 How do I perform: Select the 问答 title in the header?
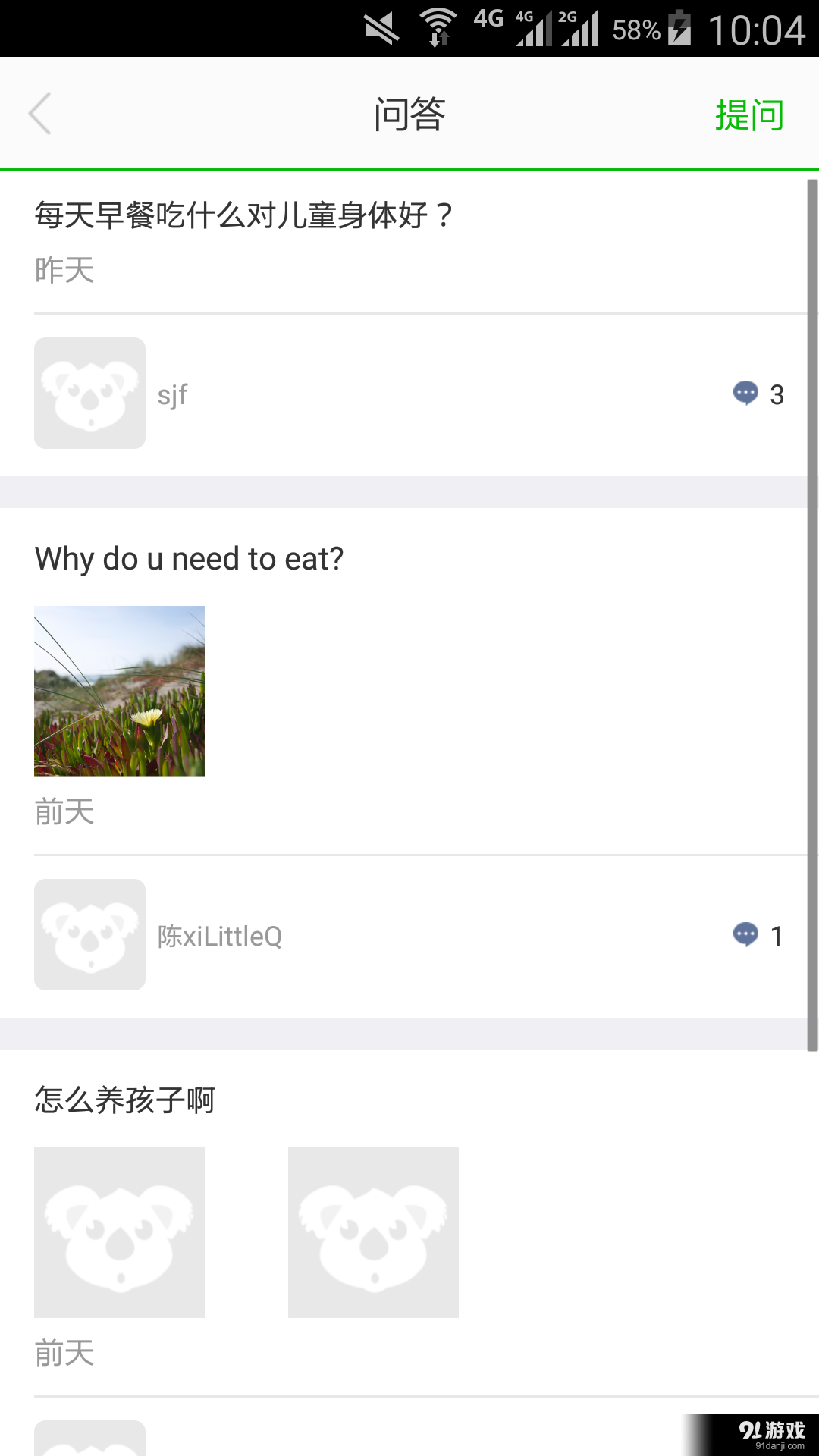point(409,112)
